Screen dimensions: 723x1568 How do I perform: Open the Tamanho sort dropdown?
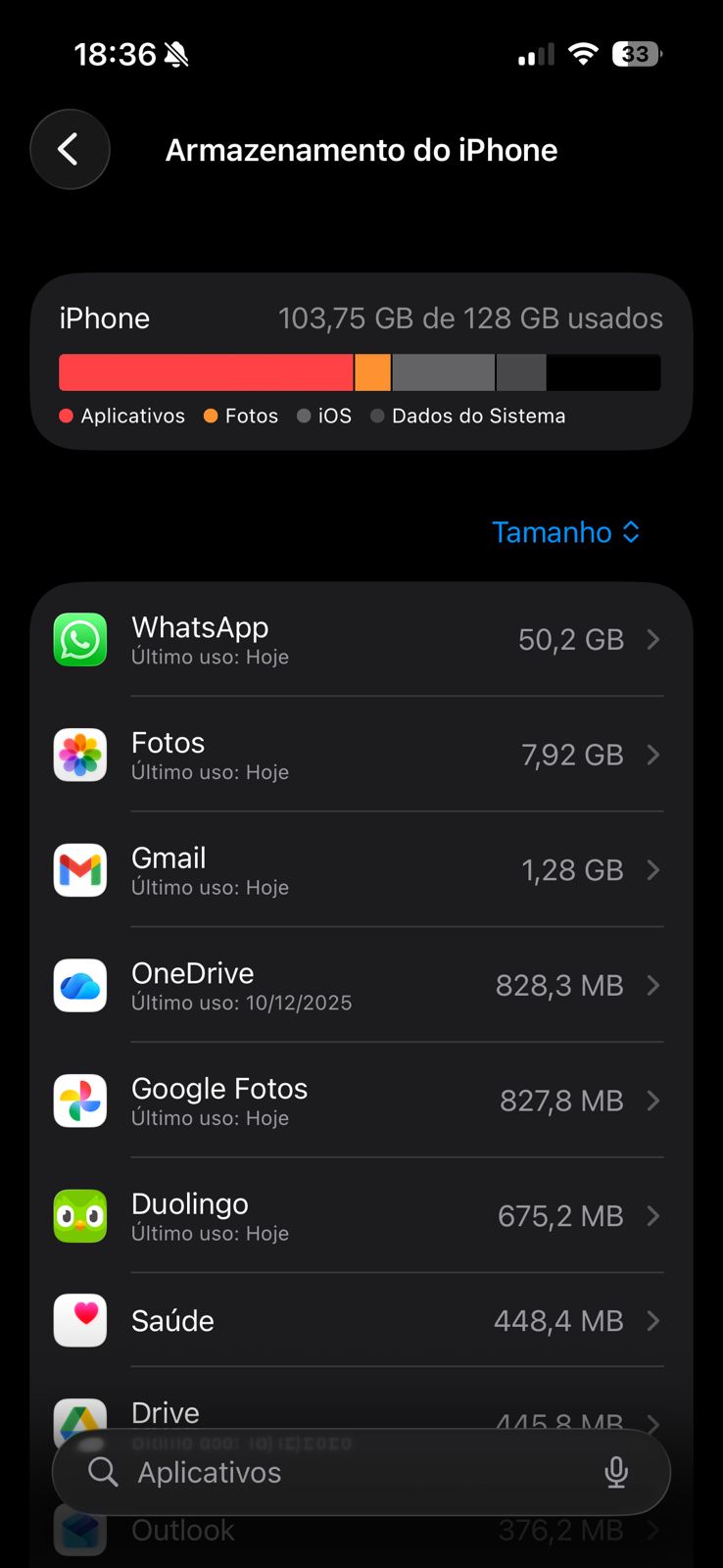[565, 532]
